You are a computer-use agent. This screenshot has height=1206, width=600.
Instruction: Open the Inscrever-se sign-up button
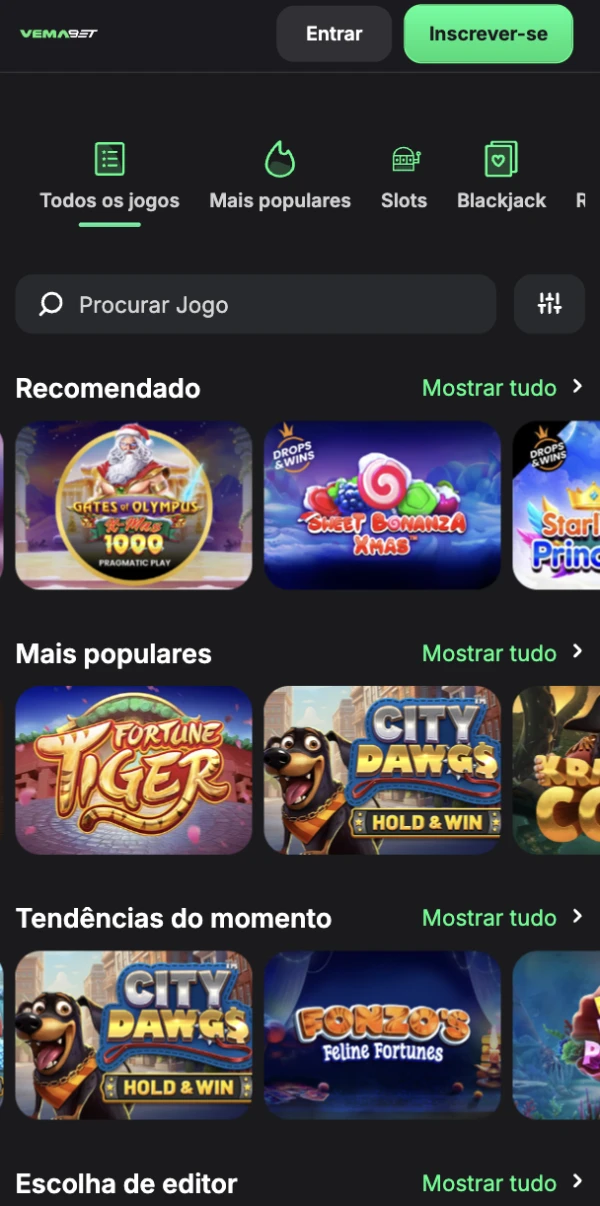[x=488, y=34]
